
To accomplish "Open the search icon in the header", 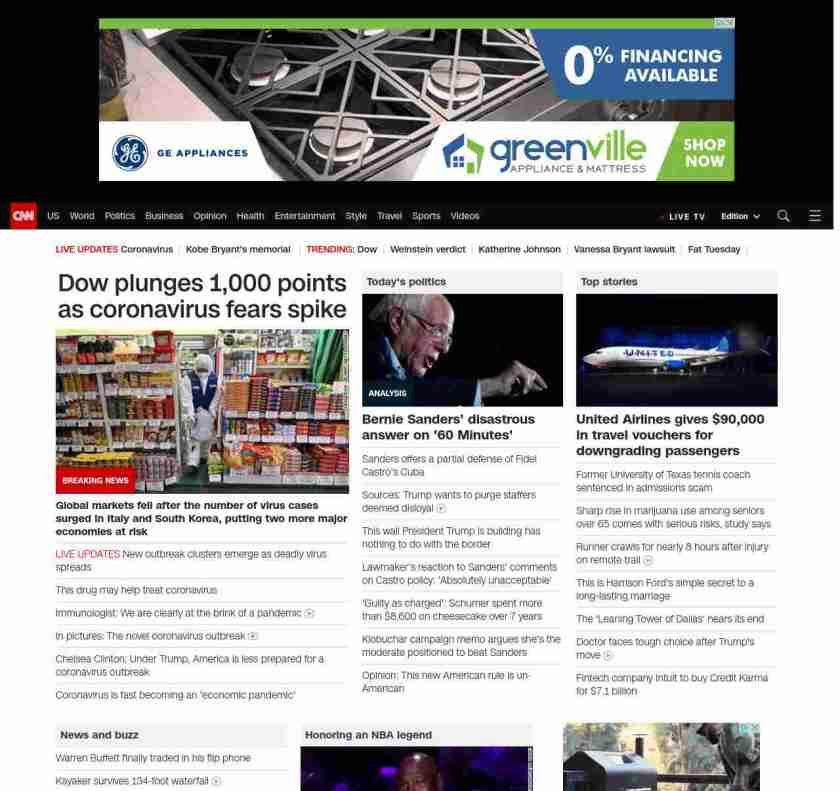I will [783, 216].
